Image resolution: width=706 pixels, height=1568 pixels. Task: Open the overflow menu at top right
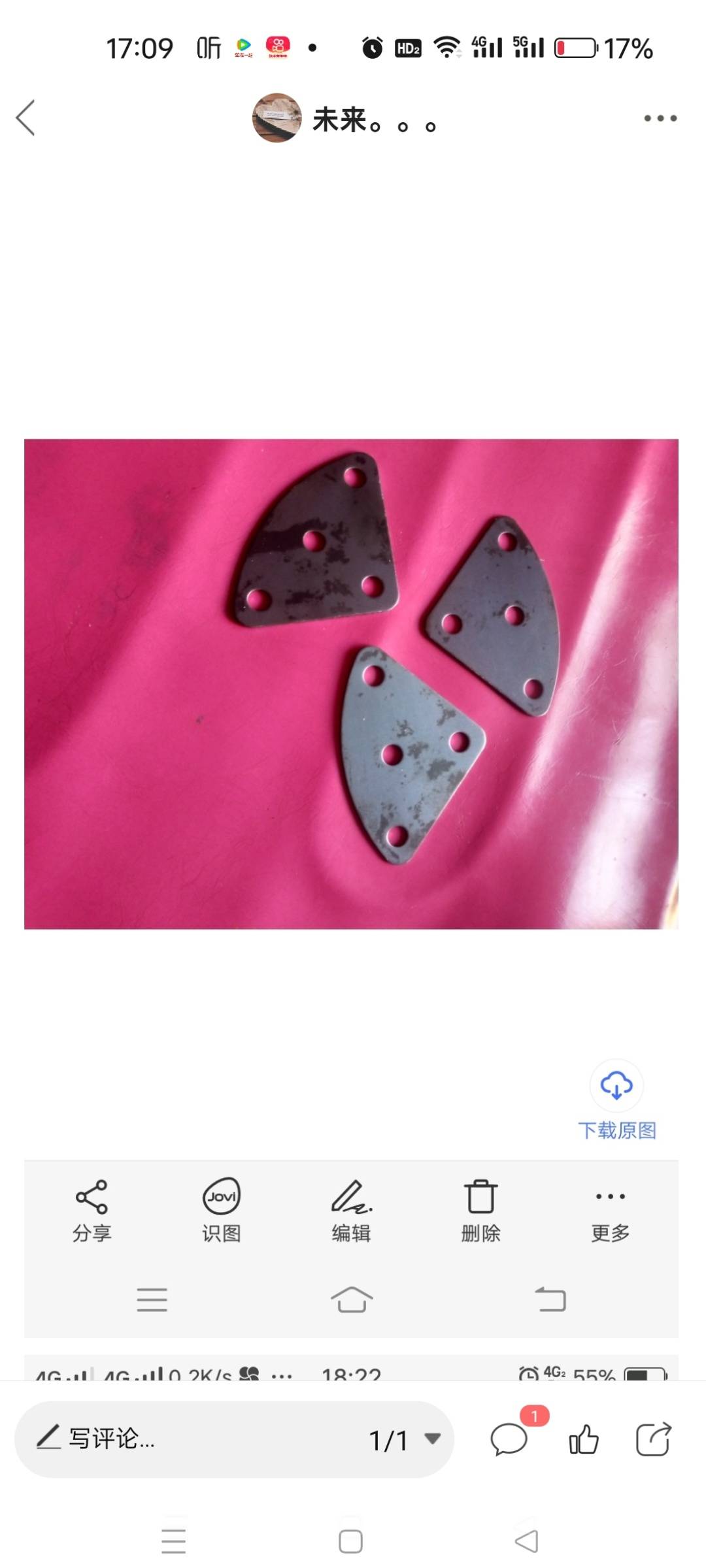tap(660, 118)
